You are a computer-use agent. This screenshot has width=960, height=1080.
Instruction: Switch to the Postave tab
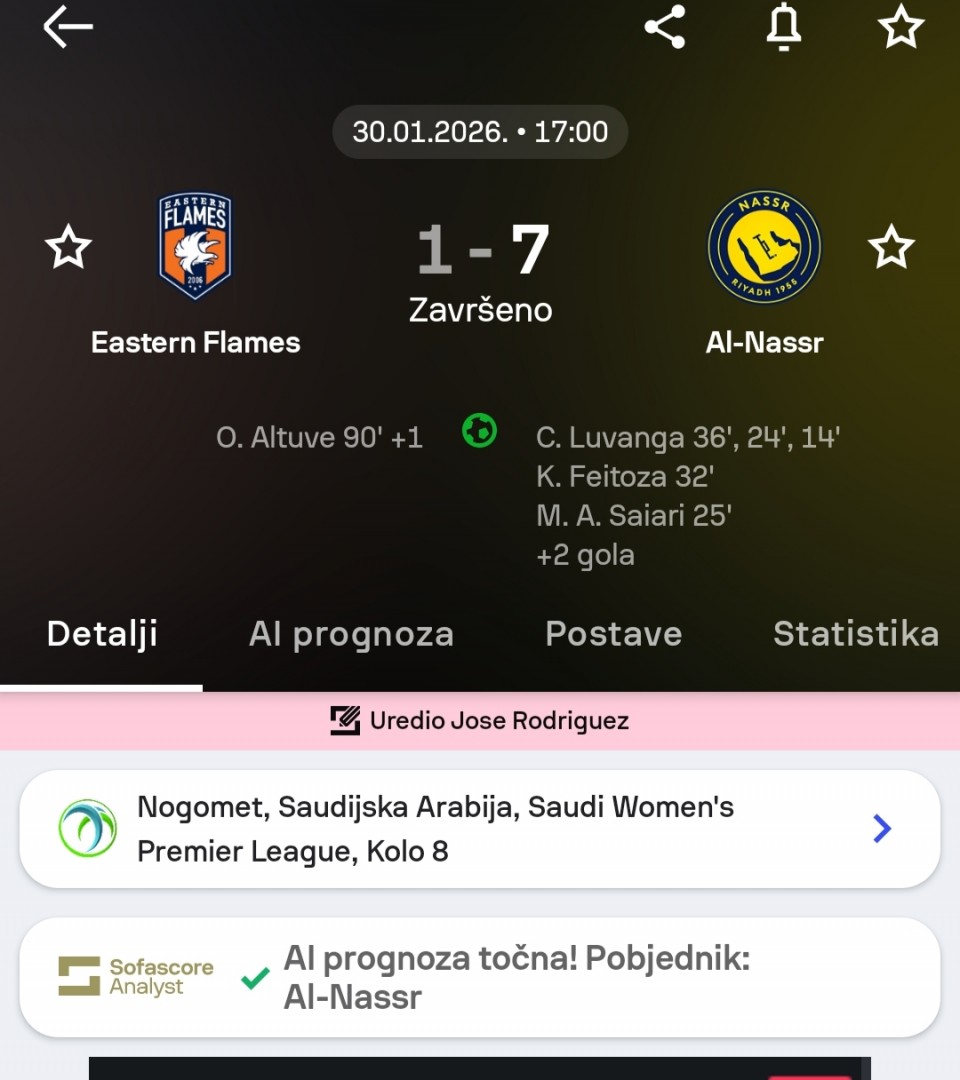[613, 634]
